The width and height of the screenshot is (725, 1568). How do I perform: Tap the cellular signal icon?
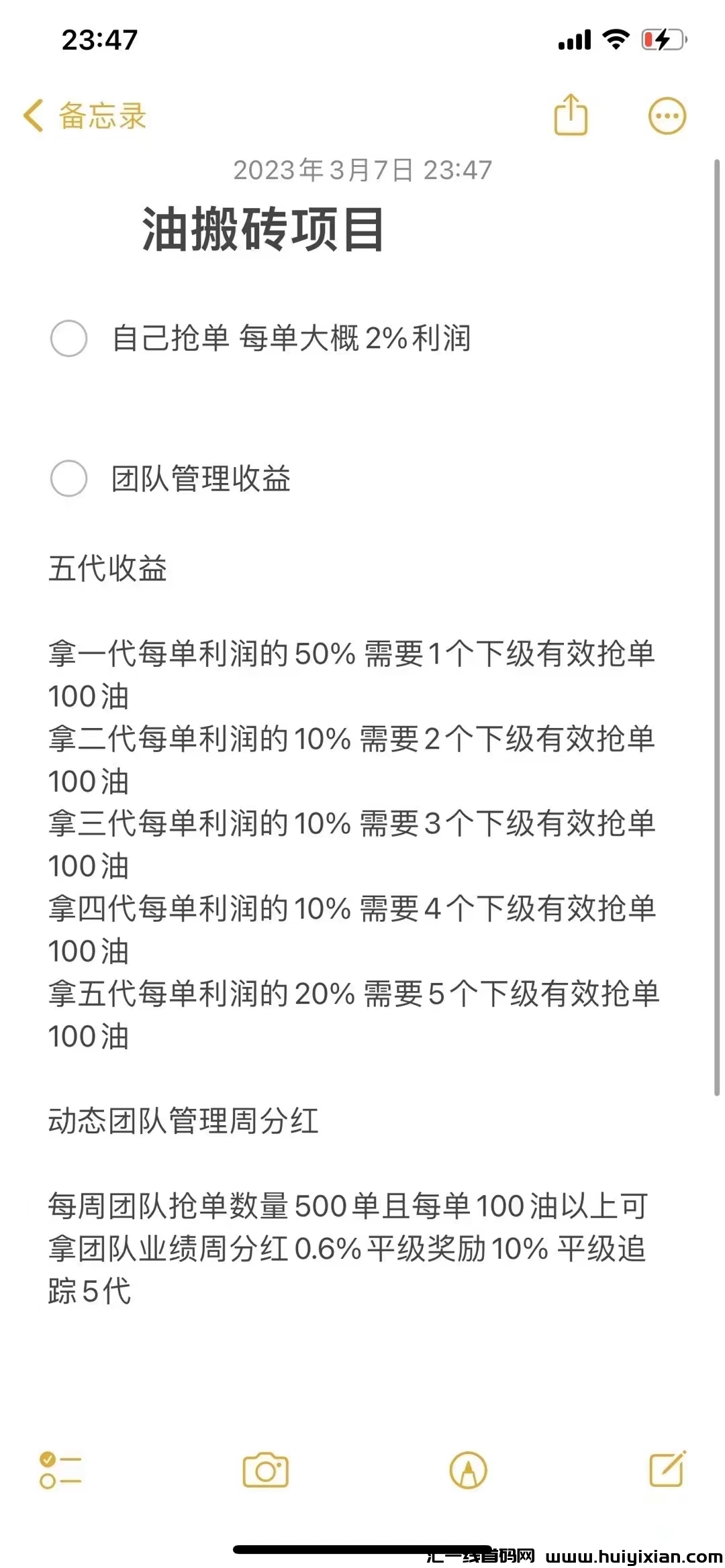click(x=575, y=40)
